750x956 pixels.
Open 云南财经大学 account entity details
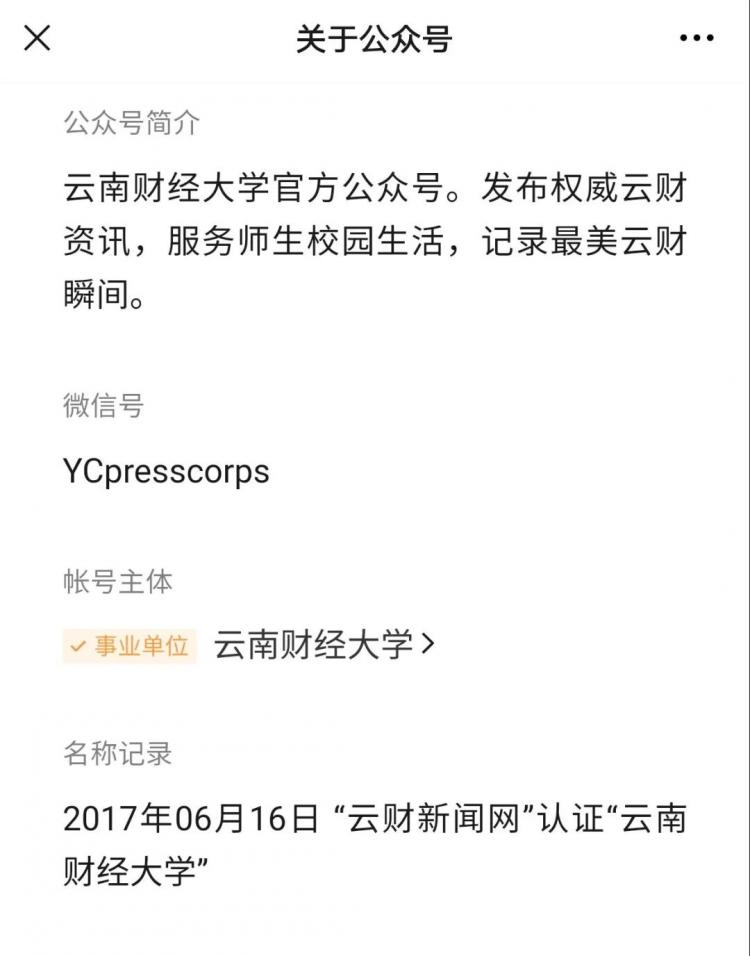324,645
